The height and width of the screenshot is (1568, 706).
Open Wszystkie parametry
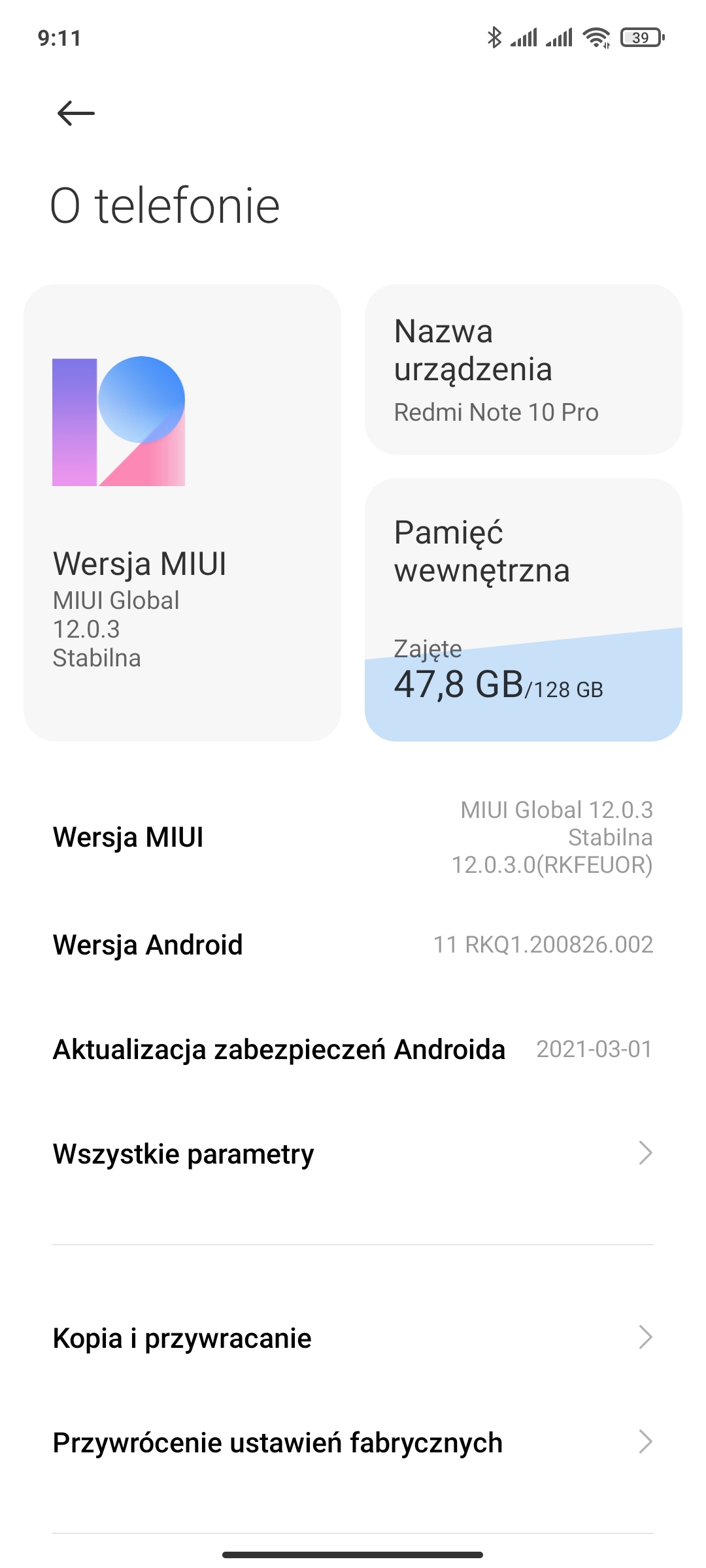[353, 1154]
